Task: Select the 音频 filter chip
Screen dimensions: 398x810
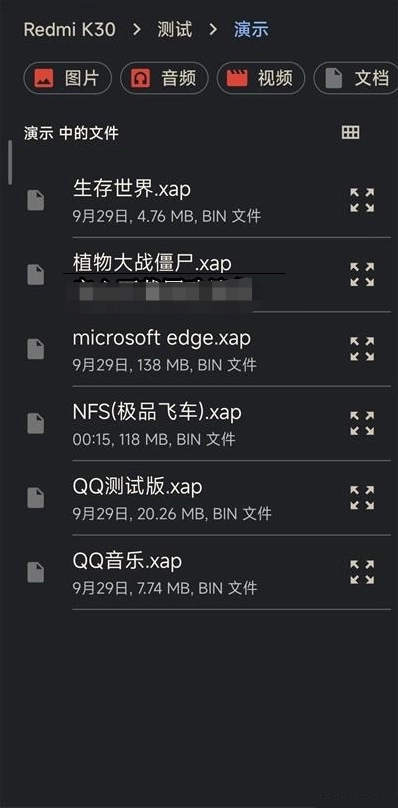Action: (164, 78)
